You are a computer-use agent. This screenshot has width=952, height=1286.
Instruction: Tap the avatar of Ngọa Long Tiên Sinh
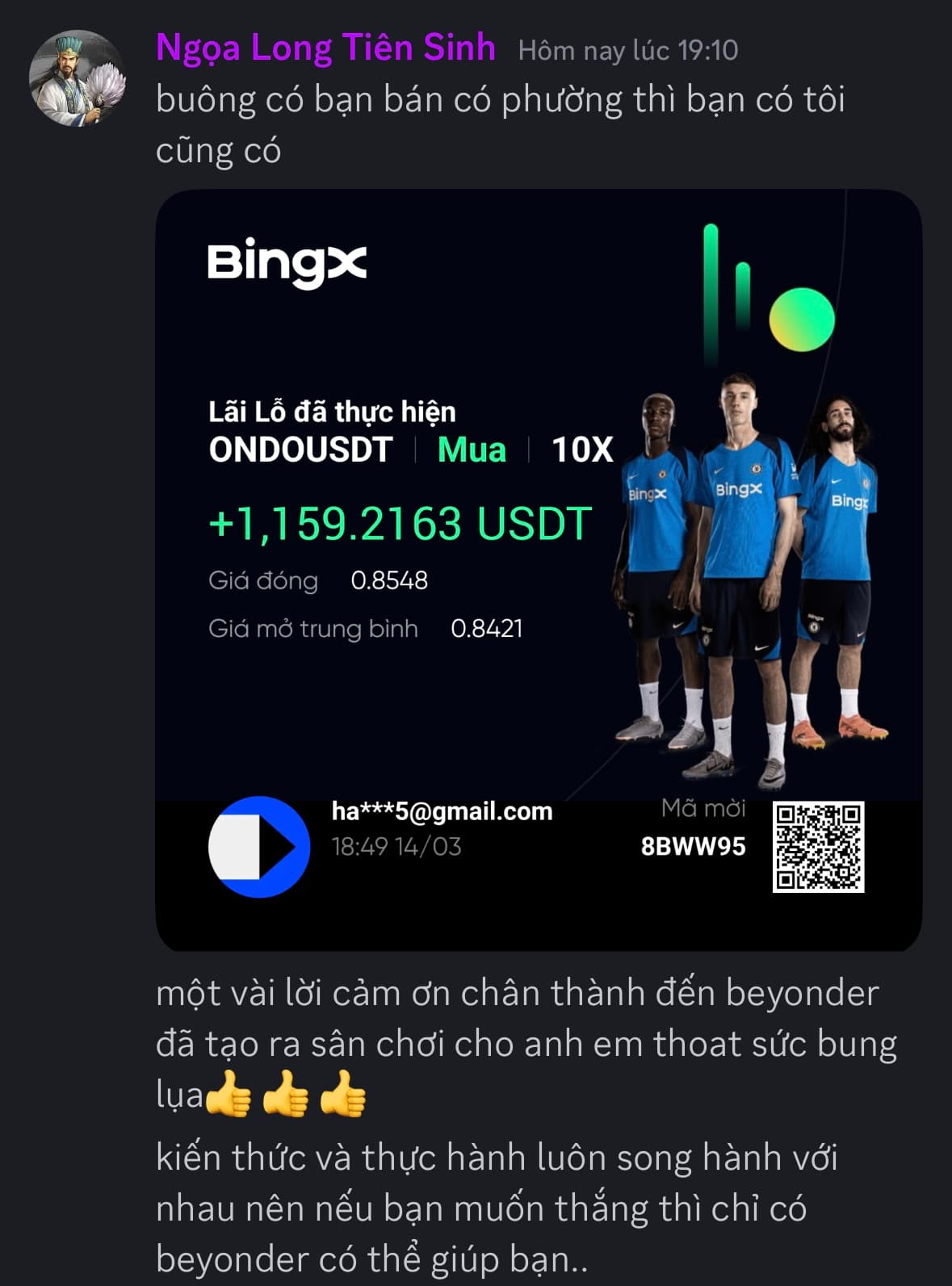pyautogui.click(x=78, y=79)
